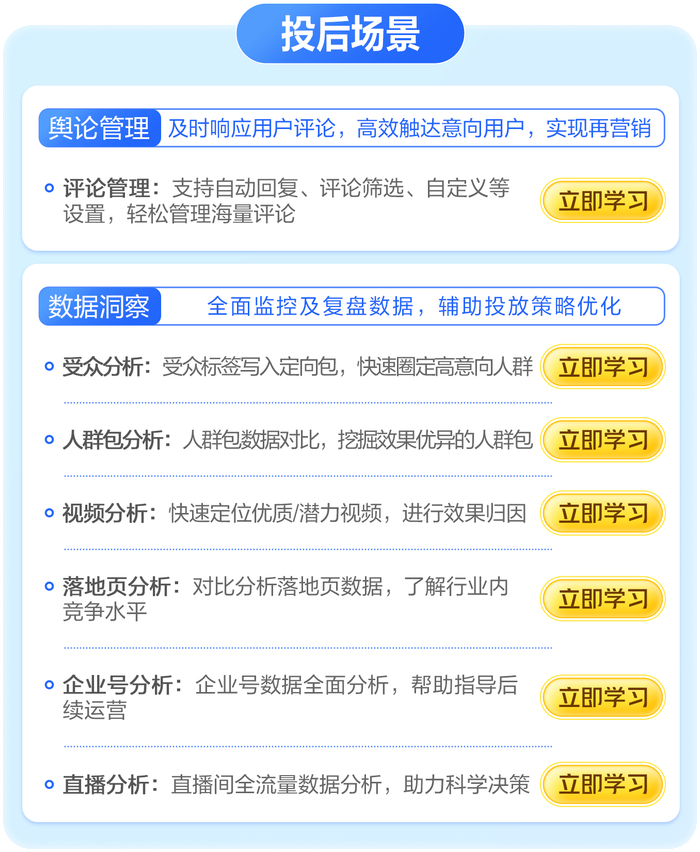Select 立即学习 beside 落地页分析
The width and height of the screenshot is (700, 852).
click(x=602, y=599)
